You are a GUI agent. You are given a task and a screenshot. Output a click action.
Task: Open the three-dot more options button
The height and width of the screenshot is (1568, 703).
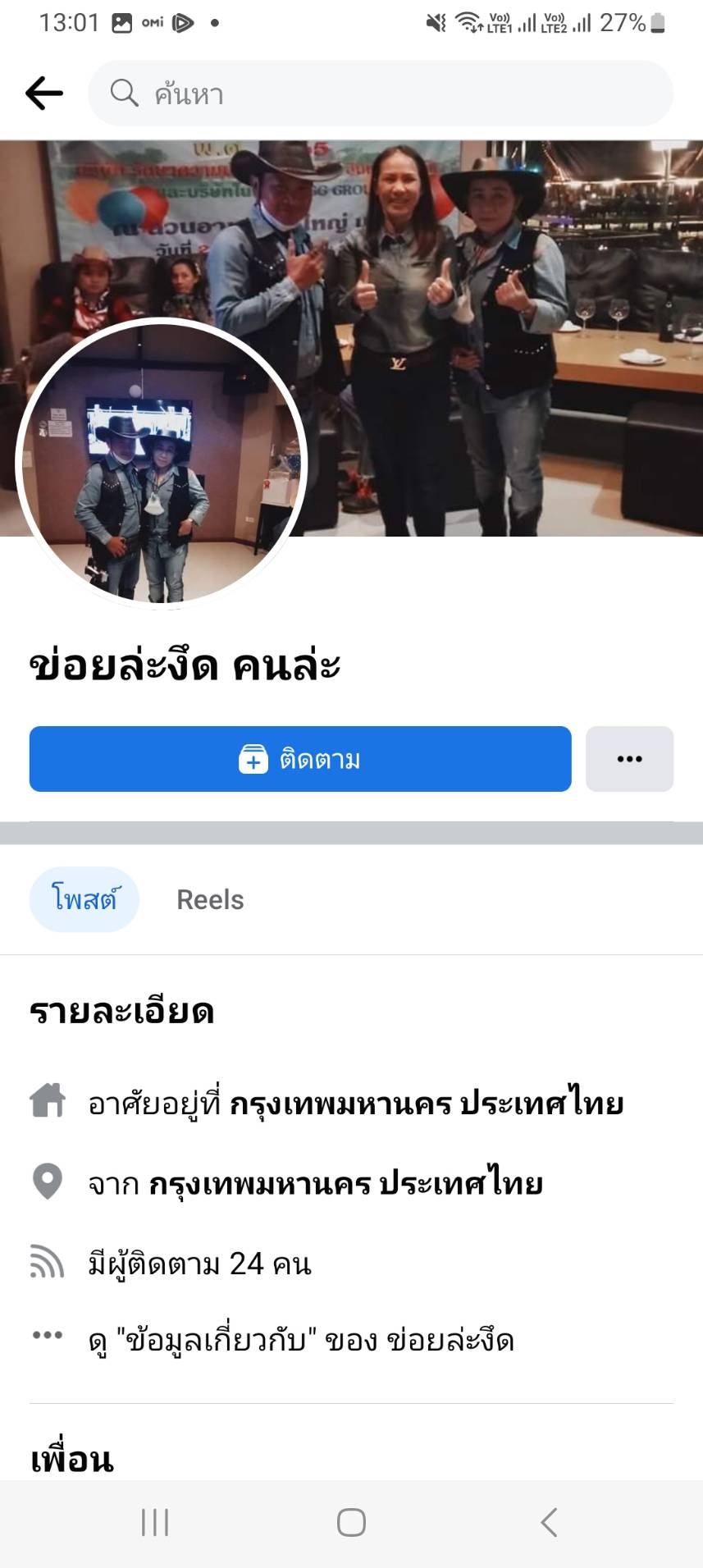click(x=629, y=759)
